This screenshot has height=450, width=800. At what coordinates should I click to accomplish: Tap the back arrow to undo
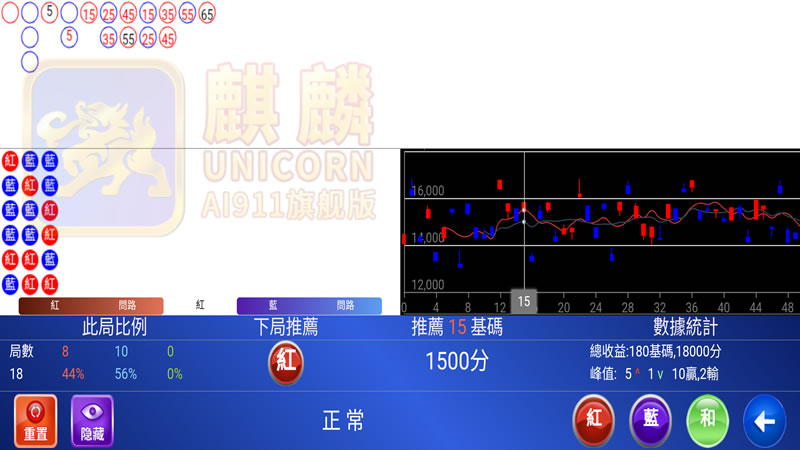pyautogui.click(x=765, y=421)
